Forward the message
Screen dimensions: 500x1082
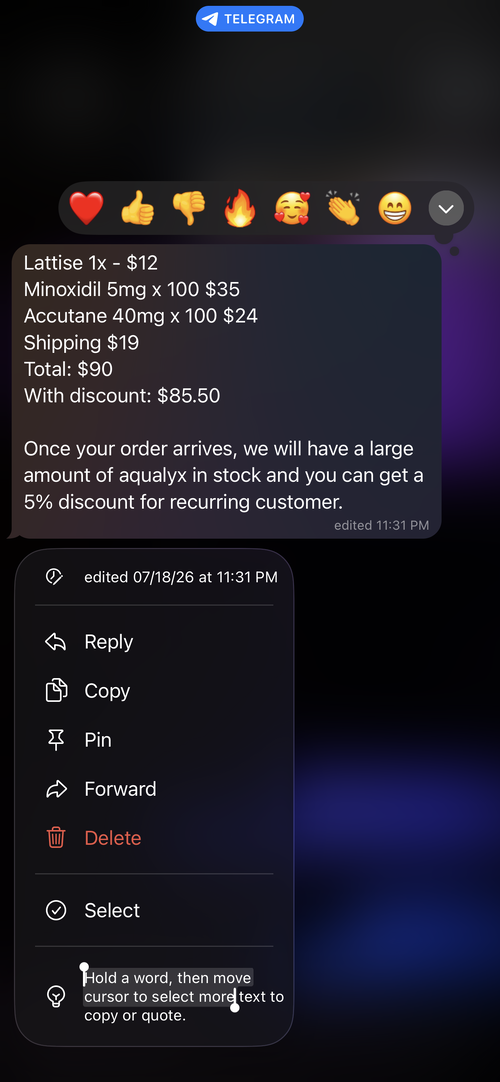click(154, 789)
